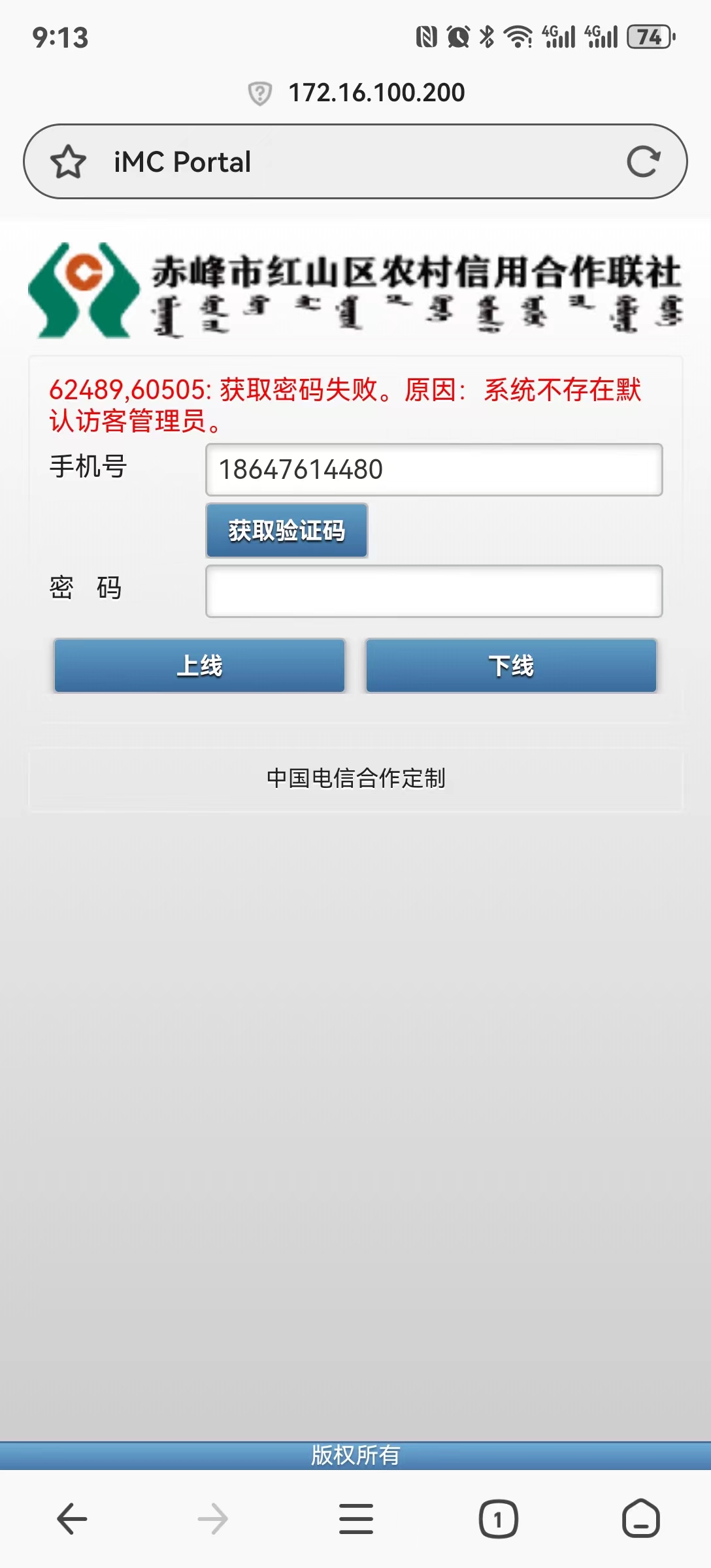Viewport: 711px width, 1568px height.
Task: Focus the 密码 password field
Action: click(x=434, y=591)
